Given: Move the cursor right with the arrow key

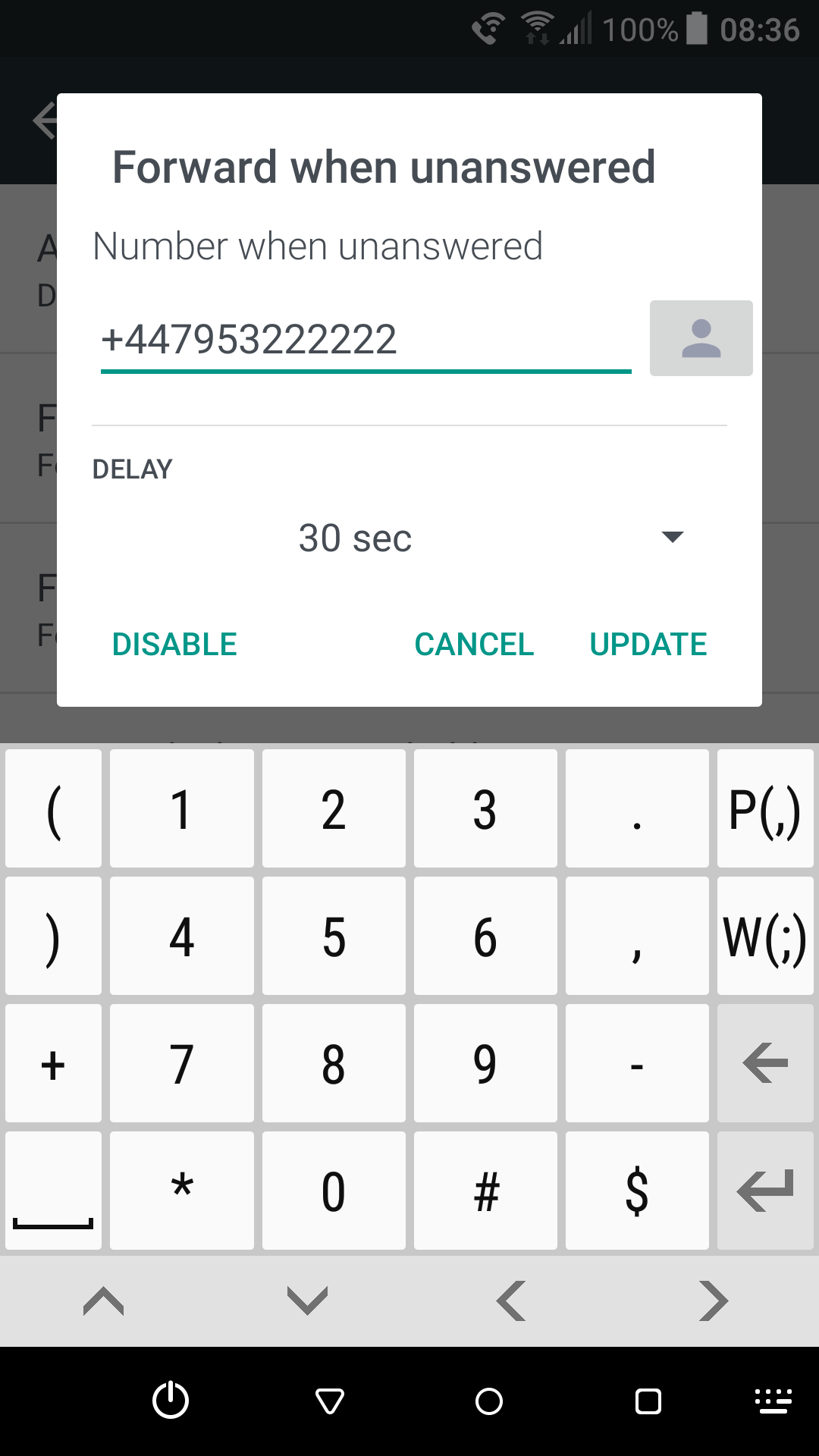Looking at the screenshot, I should point(714,1301).
